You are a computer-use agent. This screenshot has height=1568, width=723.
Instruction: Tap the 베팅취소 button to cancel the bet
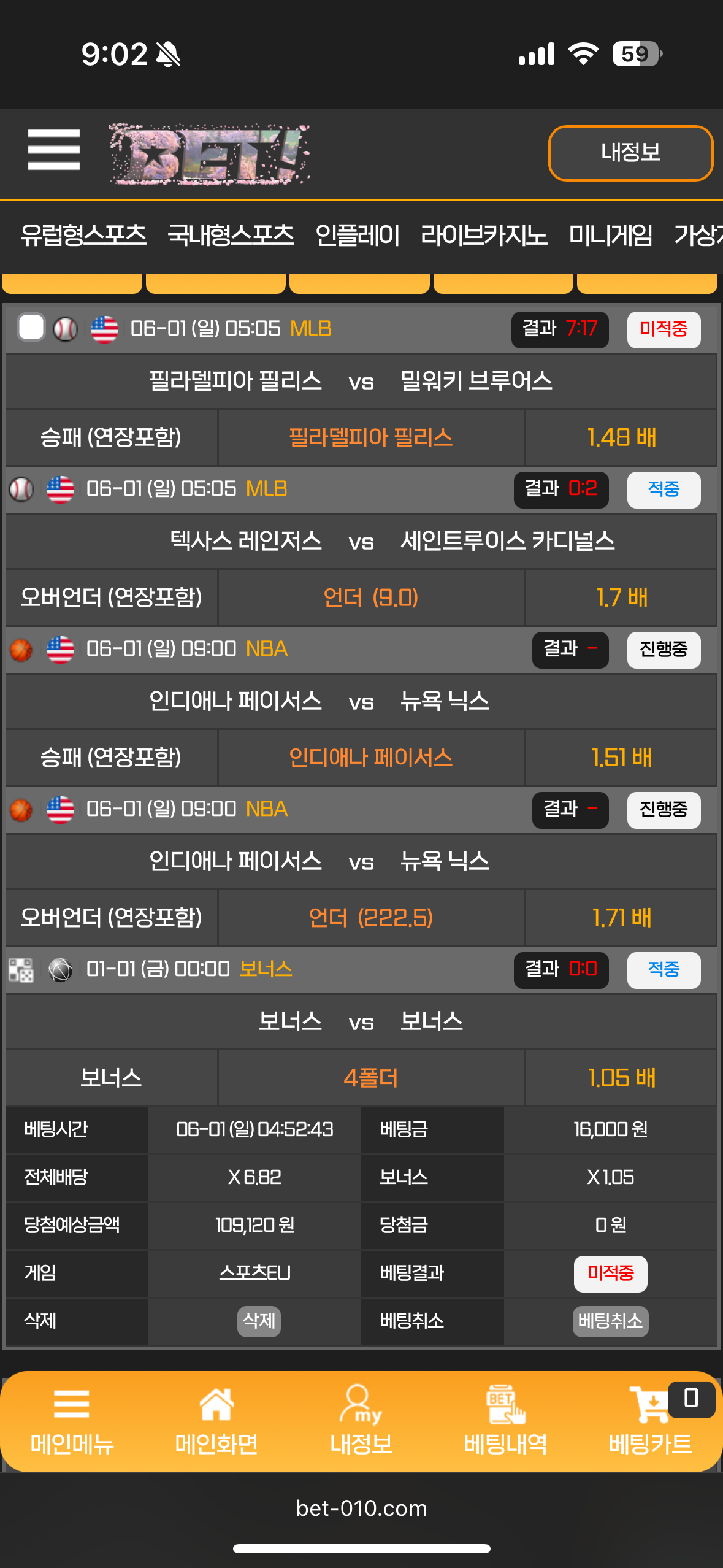(610, 1321)
